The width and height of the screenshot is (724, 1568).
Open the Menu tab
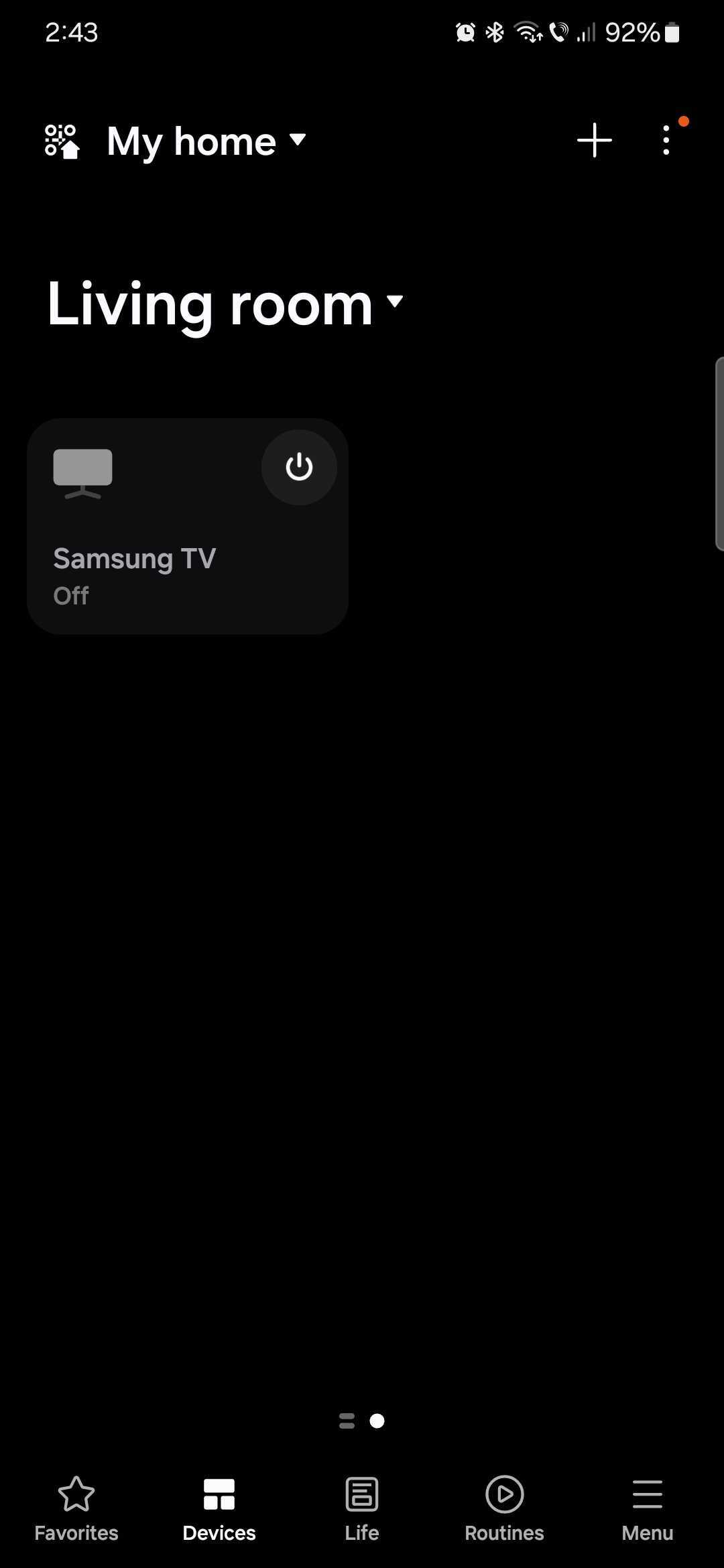(x=647, y=1508)
